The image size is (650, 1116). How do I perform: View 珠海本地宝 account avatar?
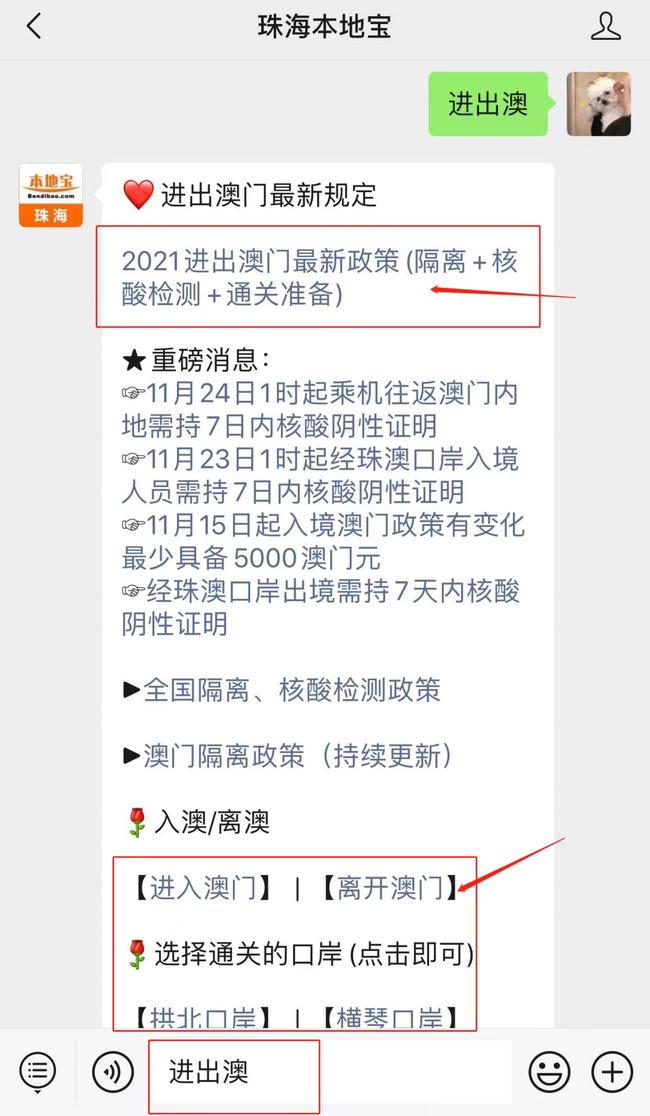(x=51, y=195)
